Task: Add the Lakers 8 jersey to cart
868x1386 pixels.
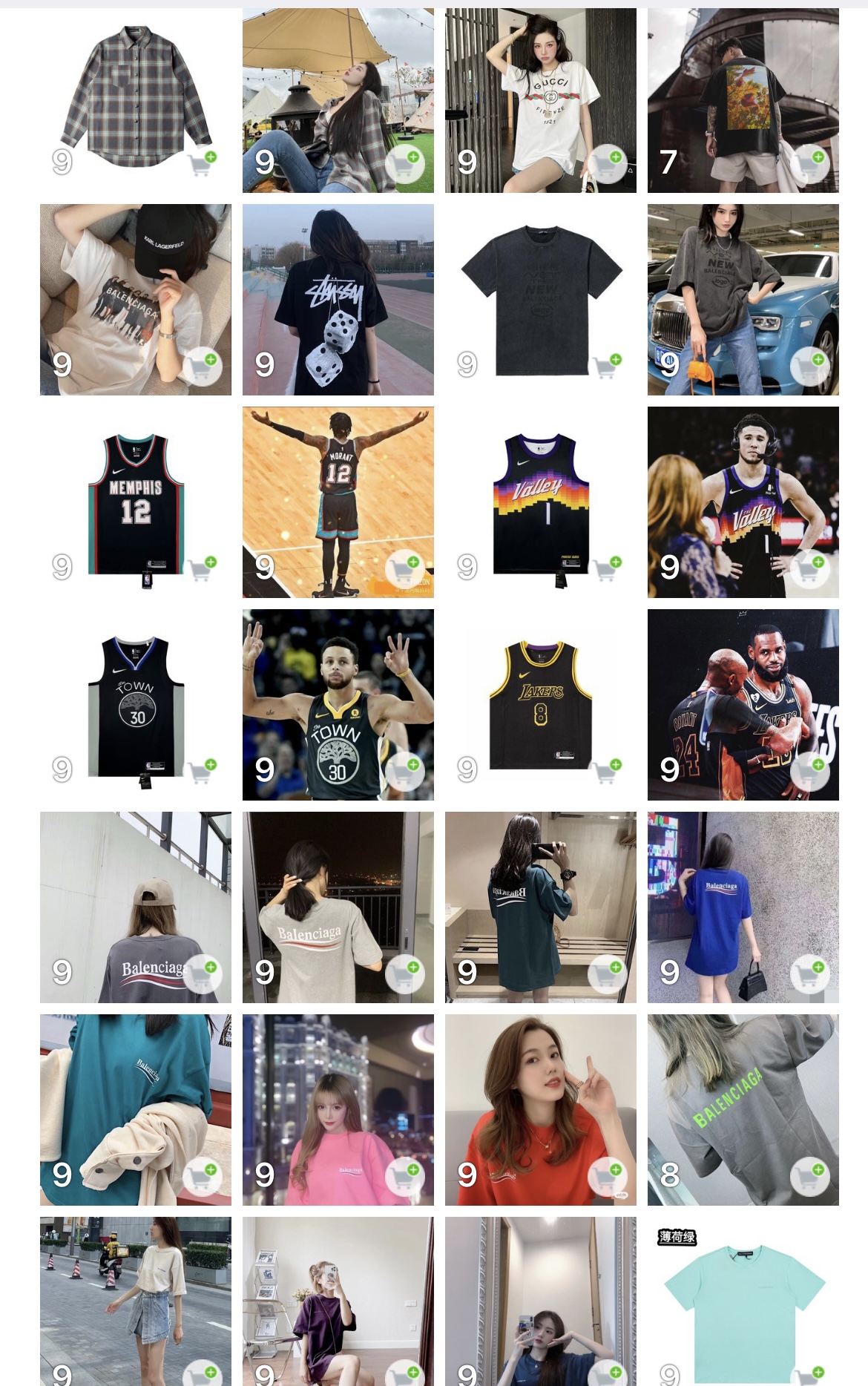Action: pyautogui.click(x=608, y=771)
